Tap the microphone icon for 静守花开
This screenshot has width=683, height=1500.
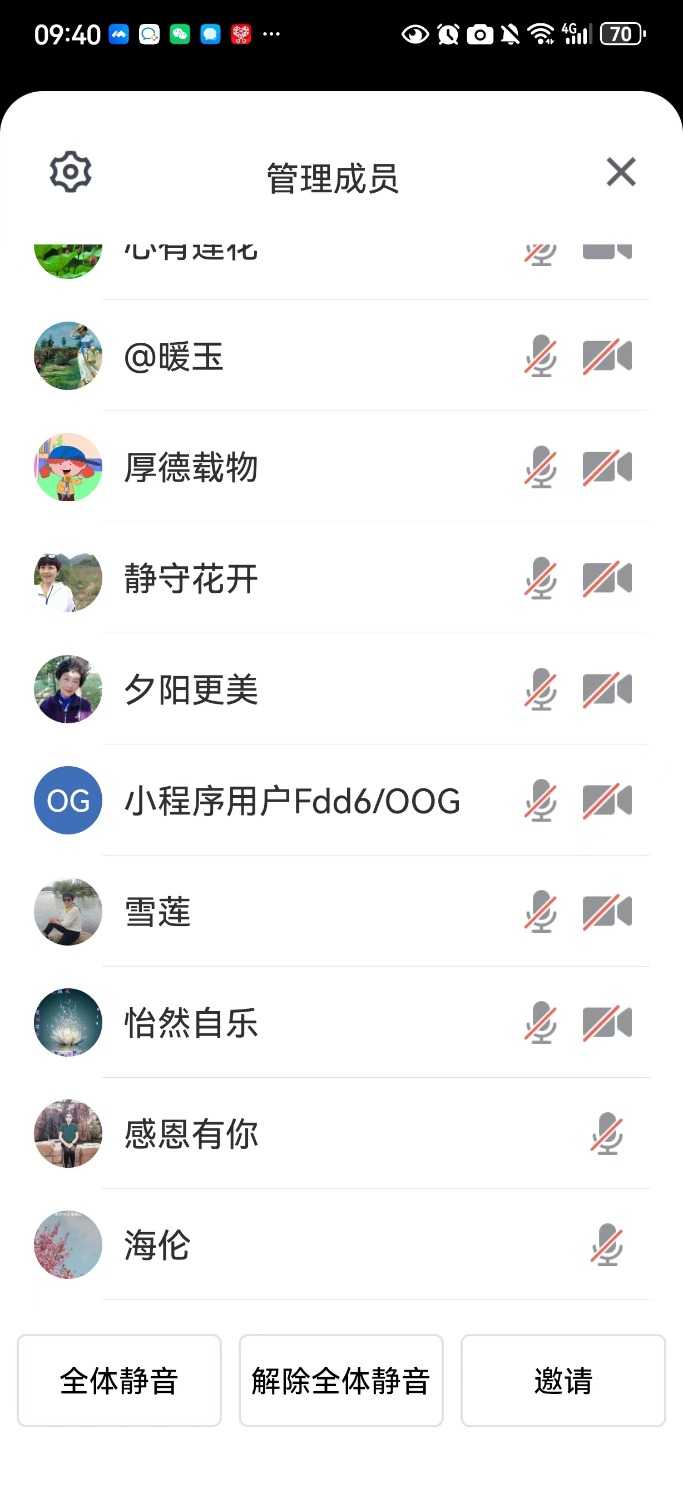[x=541, y=579]
